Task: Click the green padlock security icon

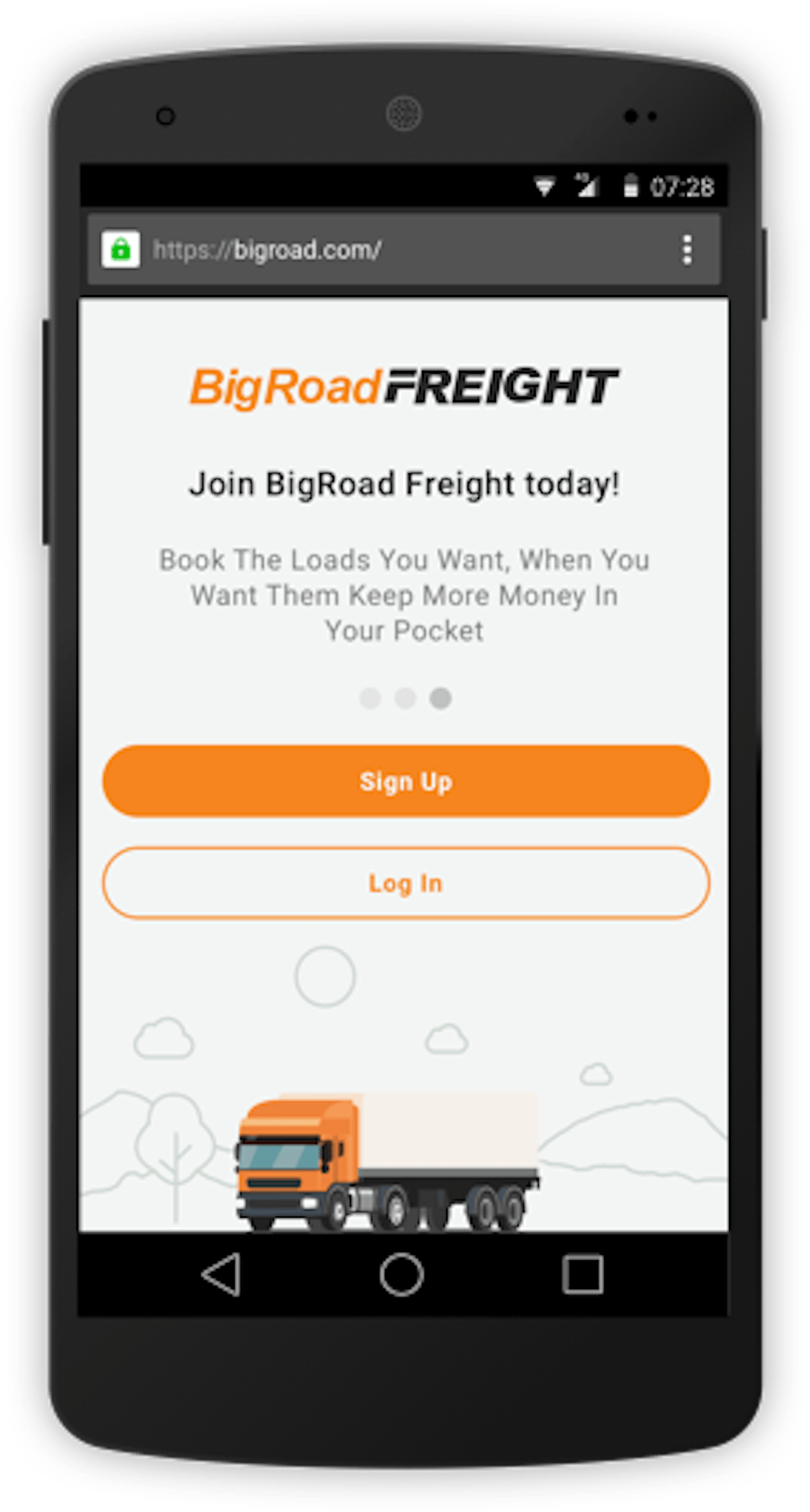Action: [122, 248]
